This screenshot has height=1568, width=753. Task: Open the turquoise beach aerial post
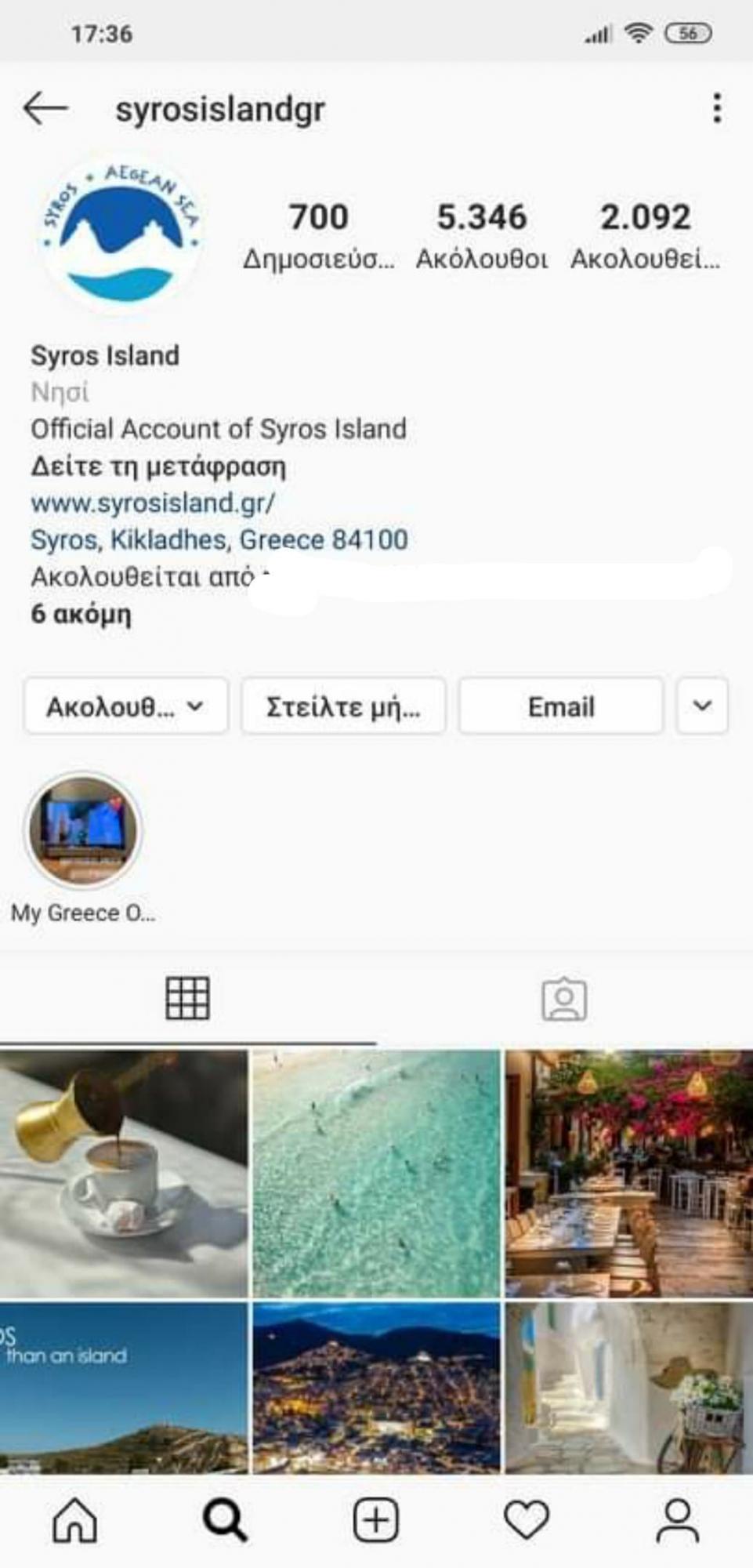click(x=376, y=1174)
